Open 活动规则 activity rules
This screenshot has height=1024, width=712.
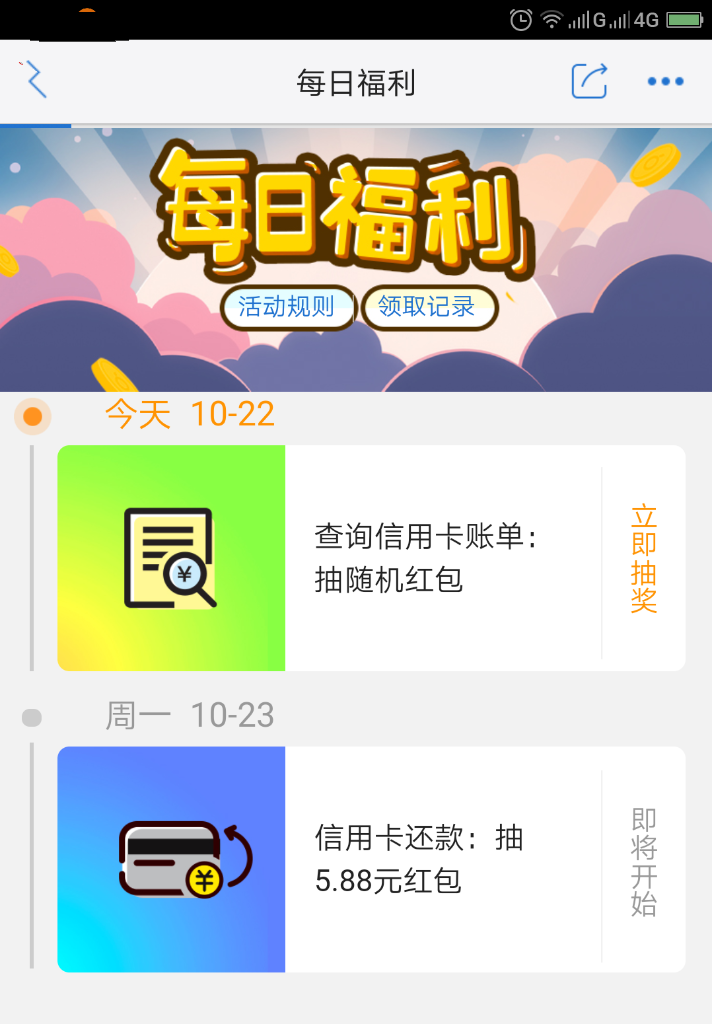click(287, 307)
